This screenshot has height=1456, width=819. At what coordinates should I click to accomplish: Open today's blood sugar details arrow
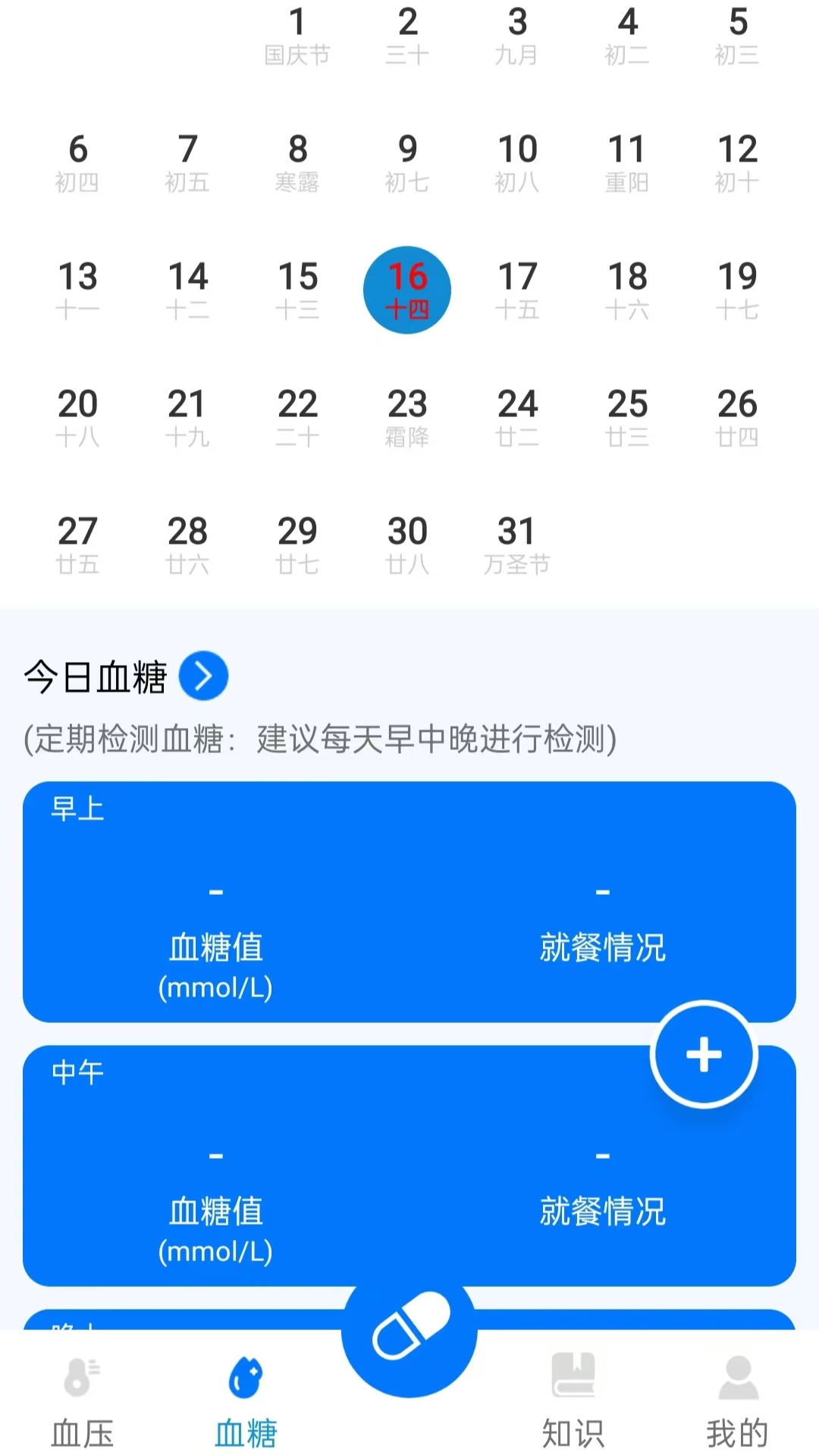(x=203, y=676)
